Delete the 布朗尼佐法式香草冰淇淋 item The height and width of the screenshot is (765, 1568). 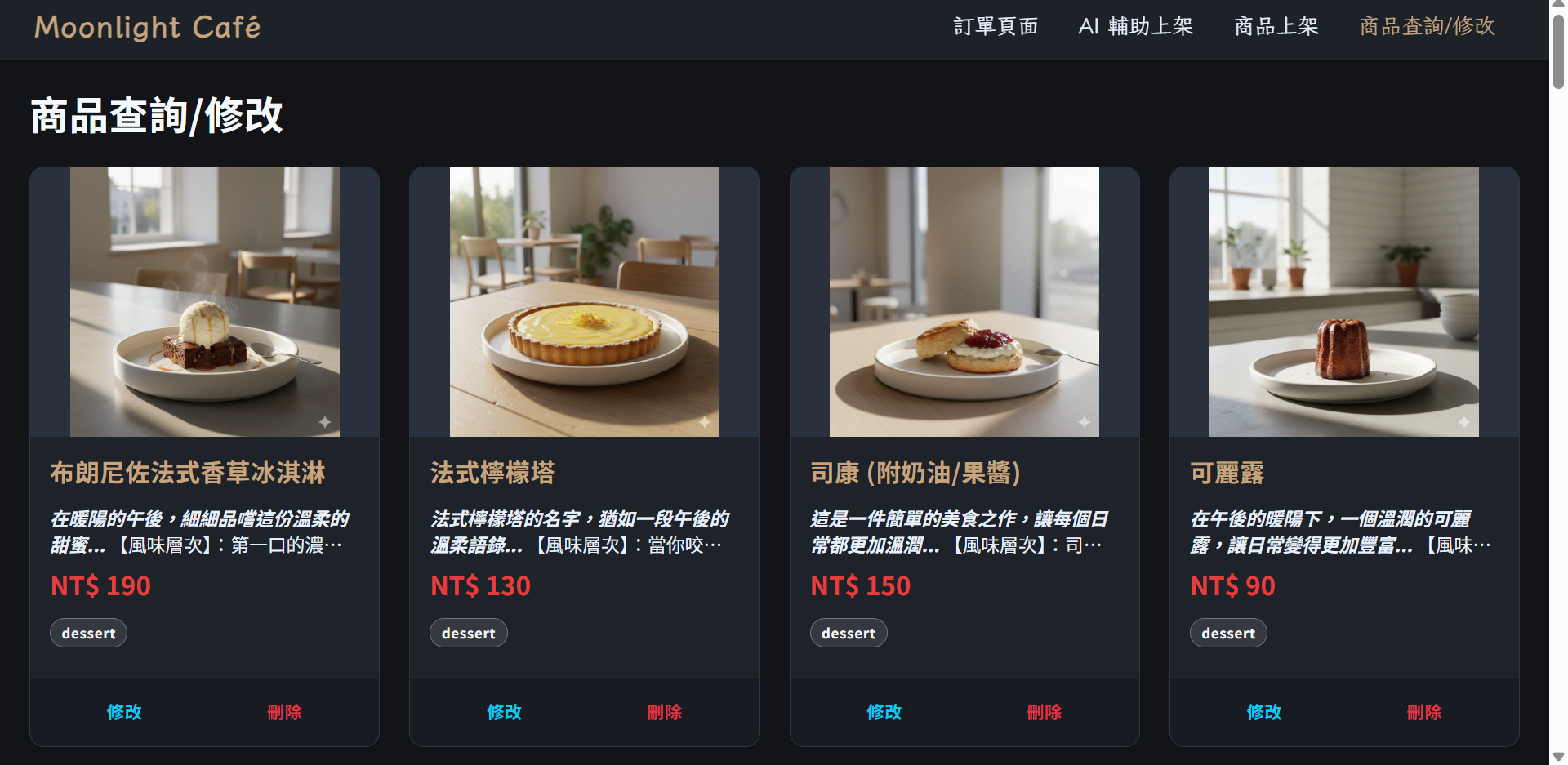(x=284, y=712)
